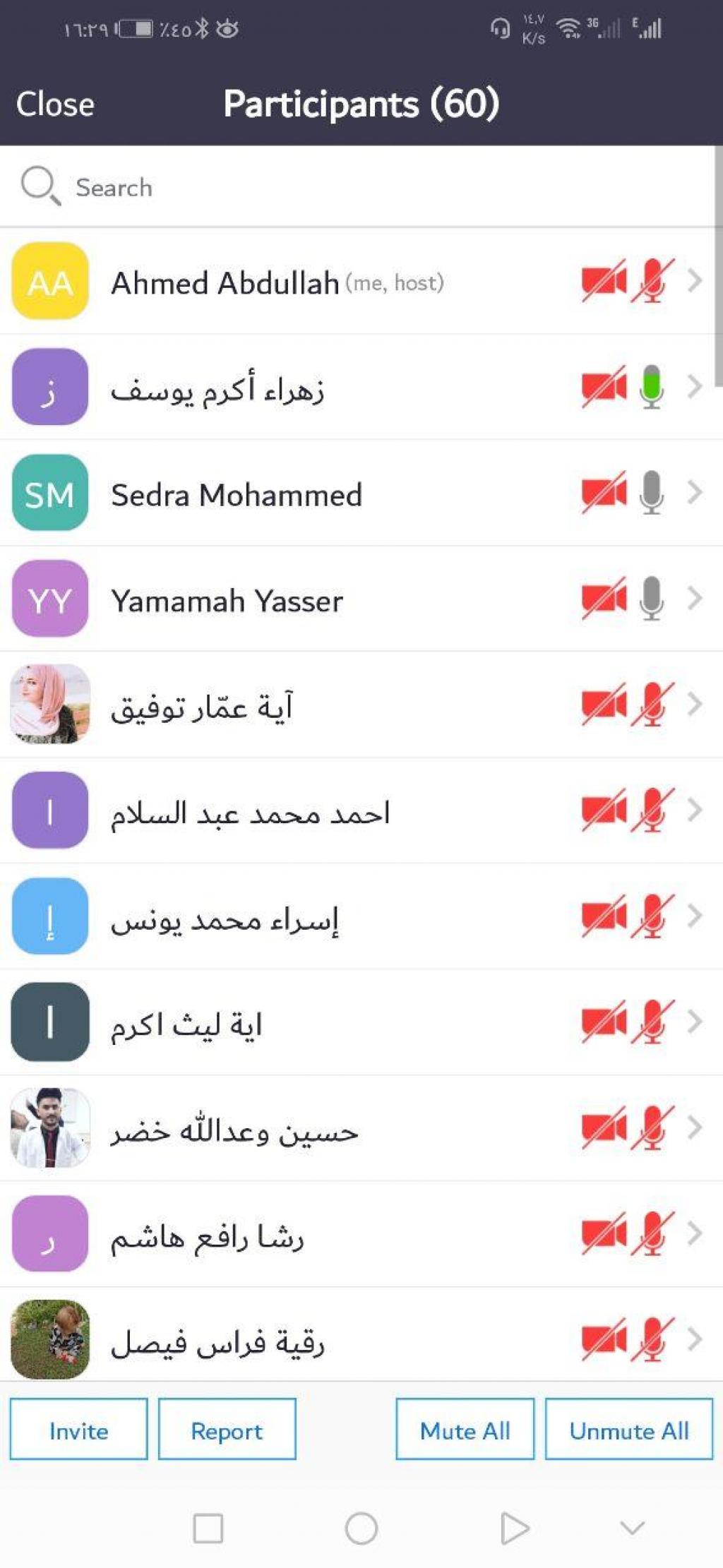Open participant row for زهراء أكرم يوسف
Image resolution: width=723 pixels, height=1568 pixels.
tap(353, 388)
